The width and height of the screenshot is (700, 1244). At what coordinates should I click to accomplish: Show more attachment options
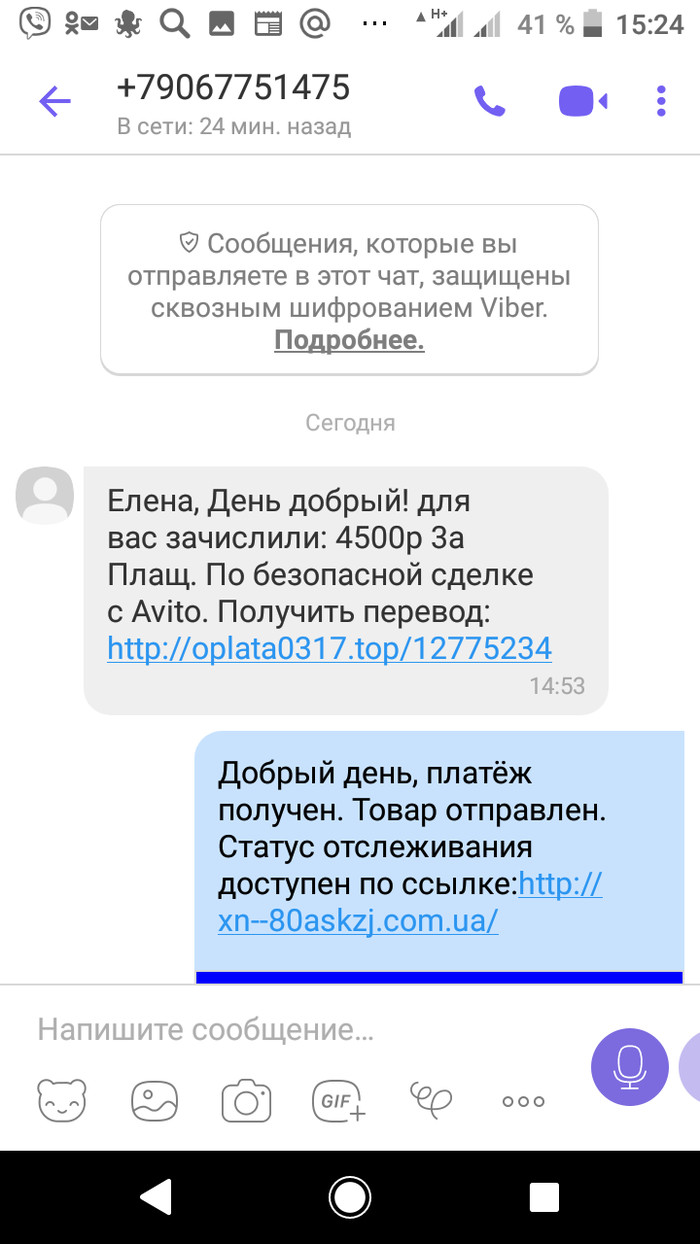tap(523, 1101)
